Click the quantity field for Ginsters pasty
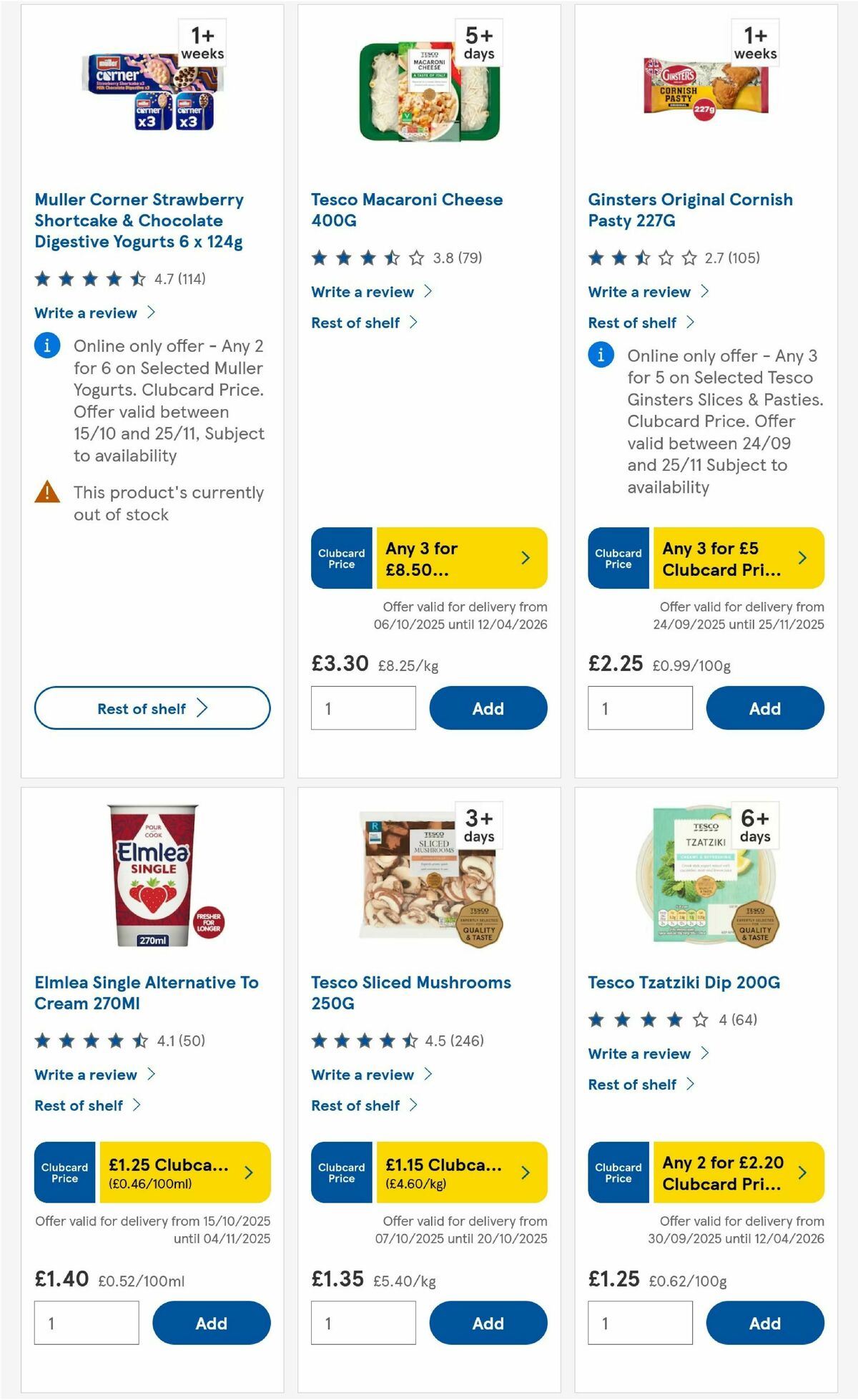Screen dimensions: 858x1400 (x=641, y=708)
